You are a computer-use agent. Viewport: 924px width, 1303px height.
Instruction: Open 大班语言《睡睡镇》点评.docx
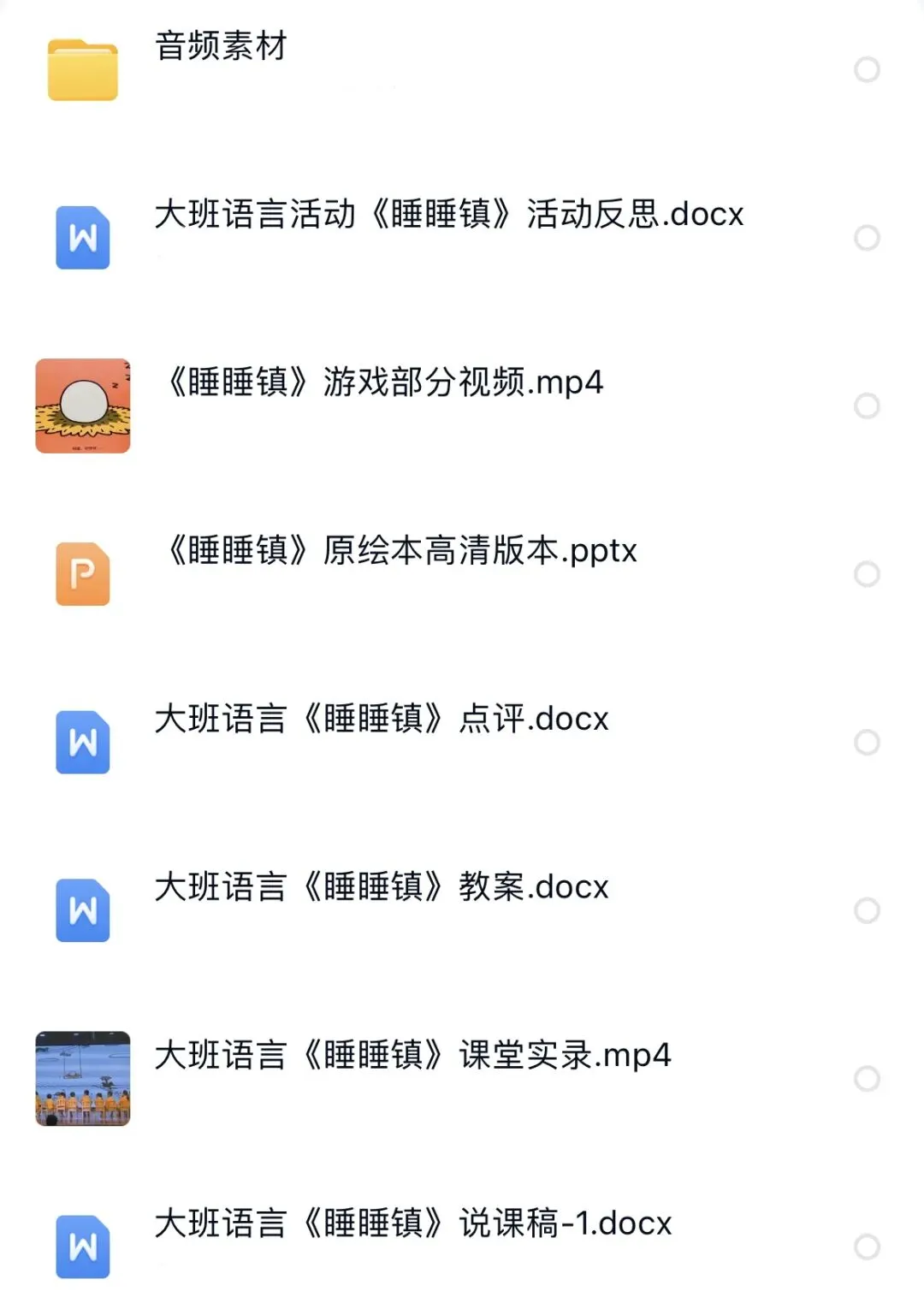point(382,720)
